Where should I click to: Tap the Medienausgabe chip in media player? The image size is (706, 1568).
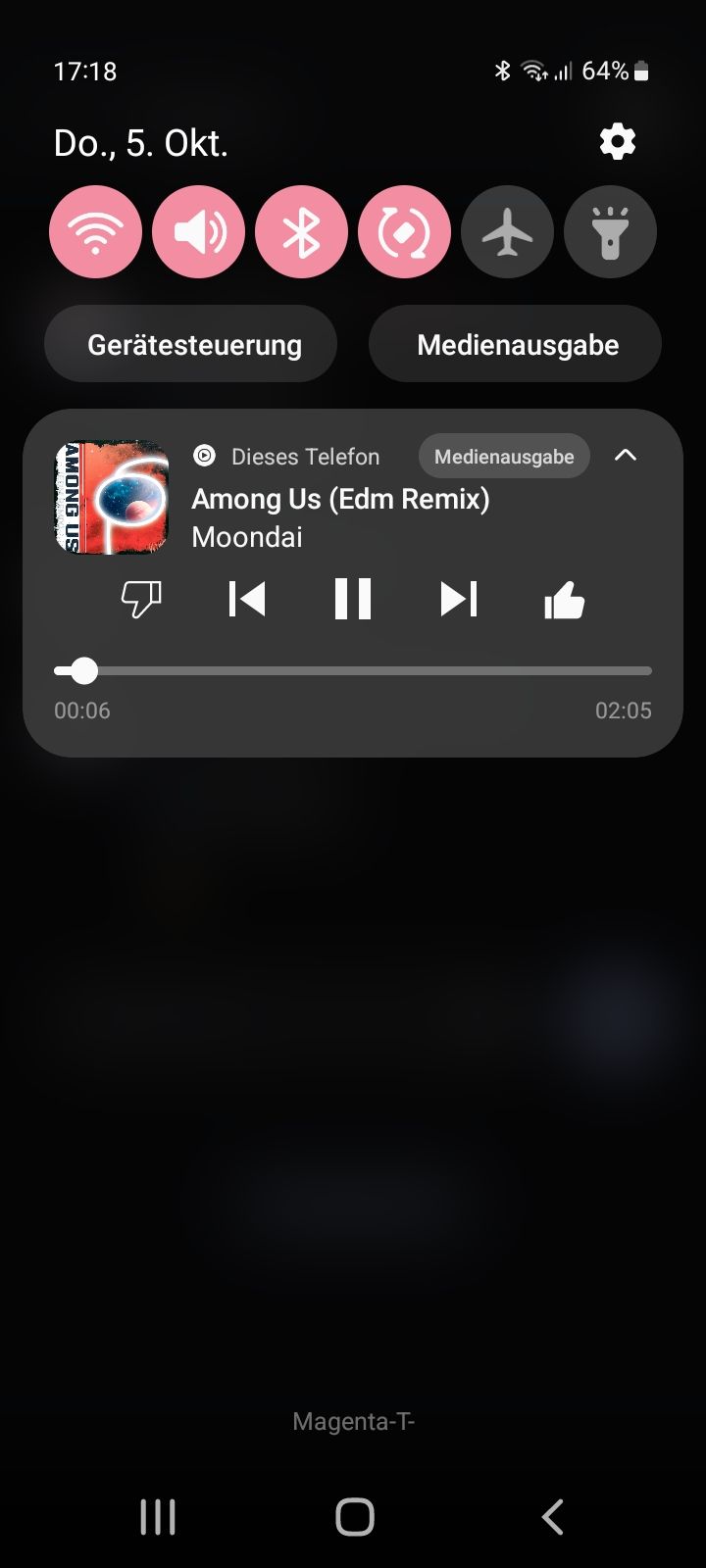click(504, 457)
